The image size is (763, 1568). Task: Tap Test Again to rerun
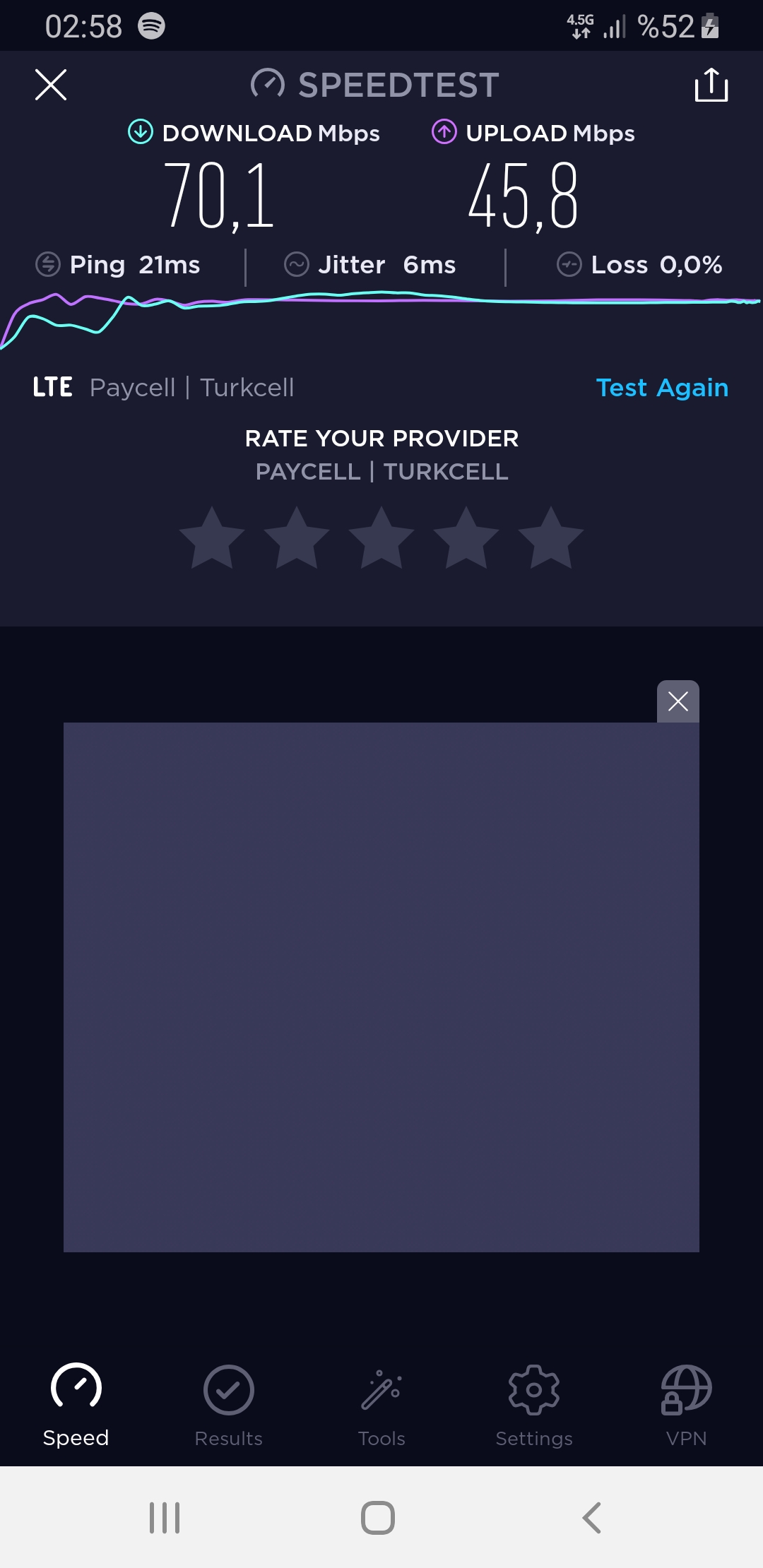coord(662,388)
